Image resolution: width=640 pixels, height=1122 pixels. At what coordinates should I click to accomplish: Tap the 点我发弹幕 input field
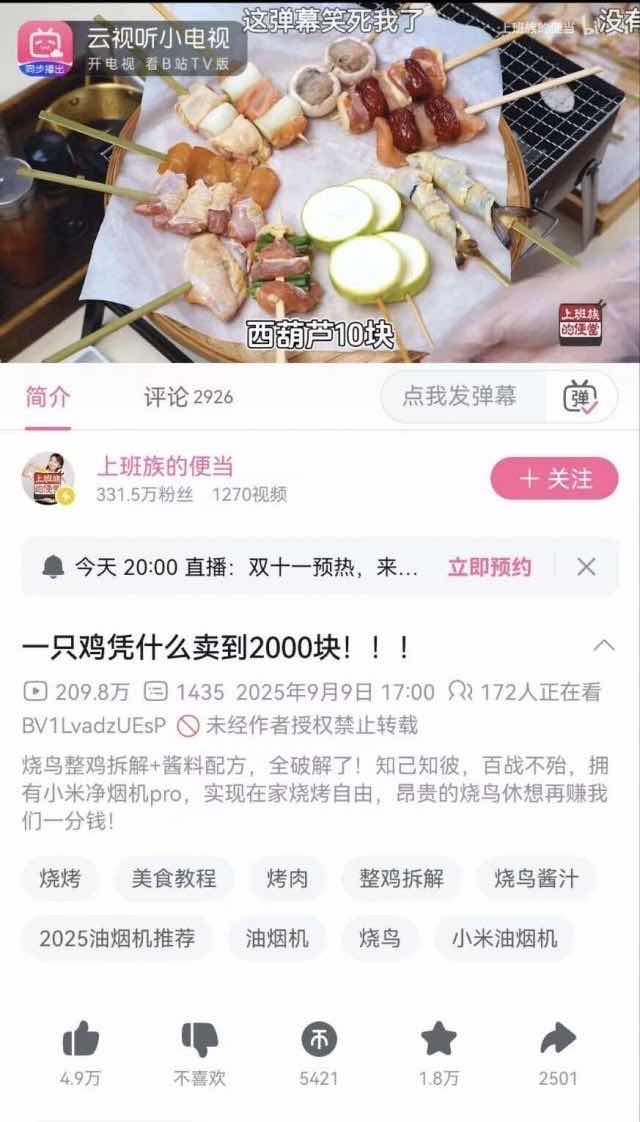pos(460,396)
